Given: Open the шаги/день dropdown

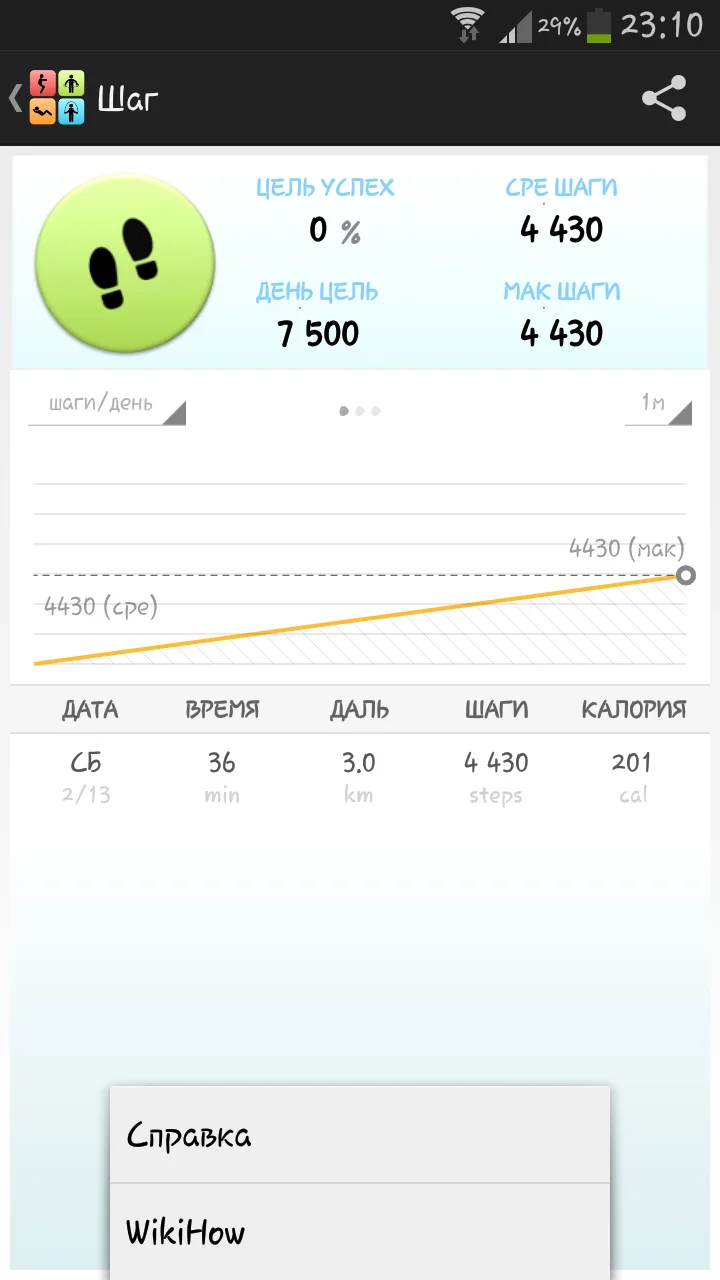Looking at the screenshot, I should tap(107, 405).
